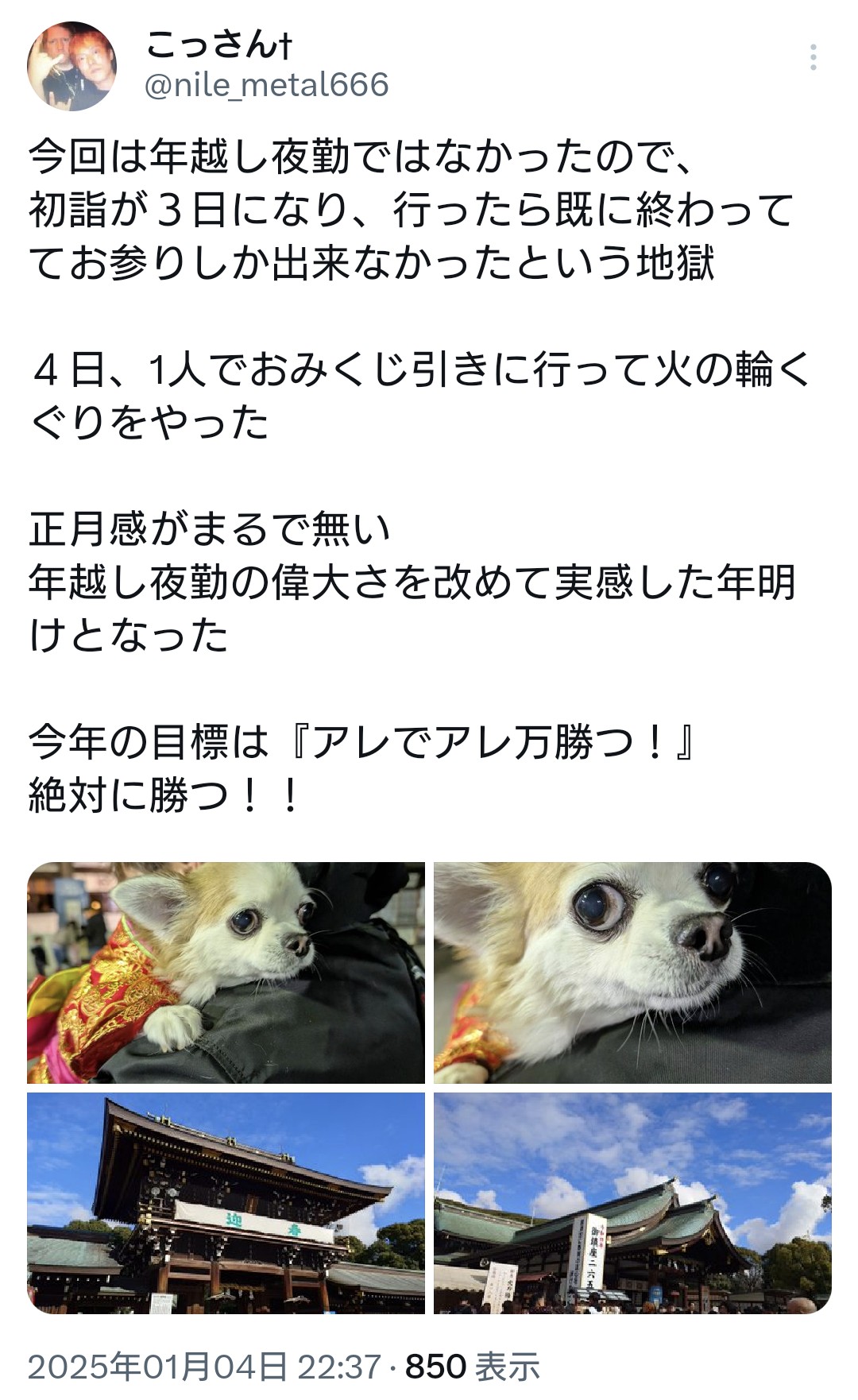View the close-up chihuahua face photo
Screen dimensions: 858x1400
pos(632,973)
